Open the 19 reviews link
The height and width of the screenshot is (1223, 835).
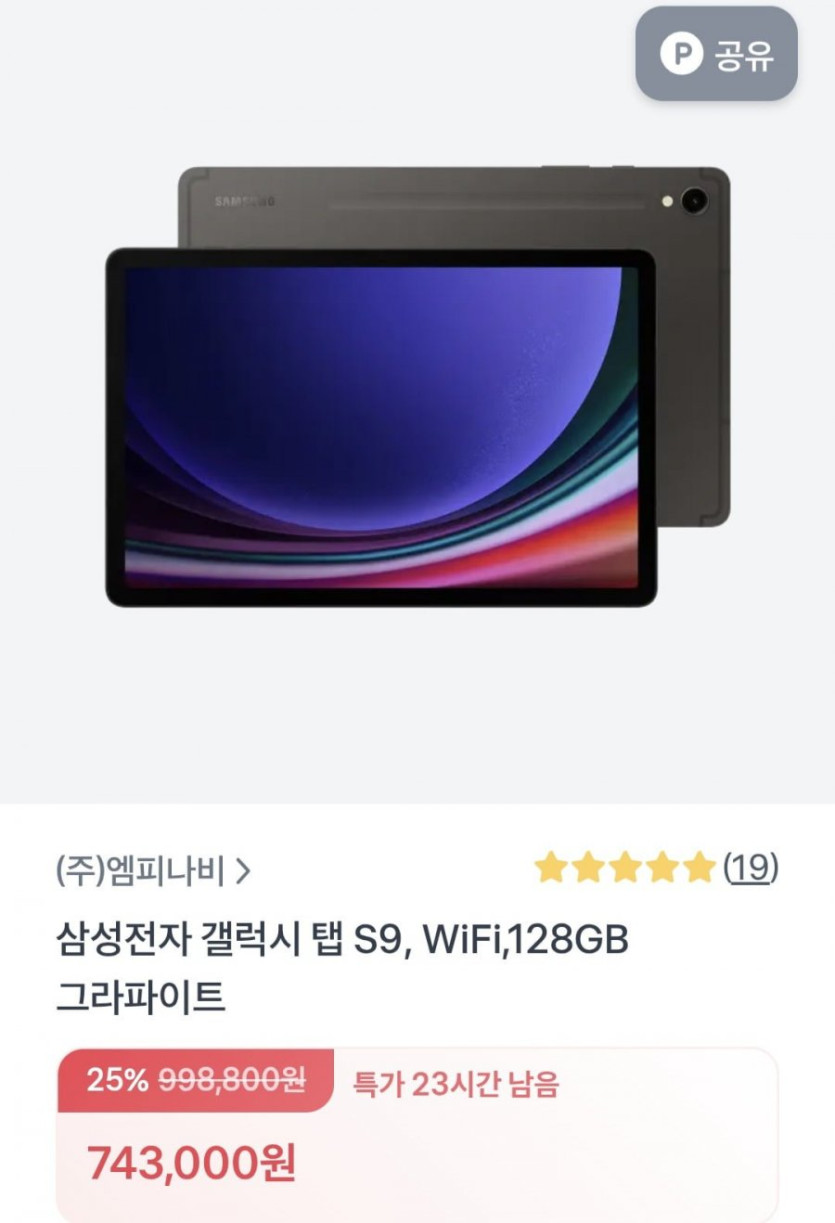click(x=750, y=867)
